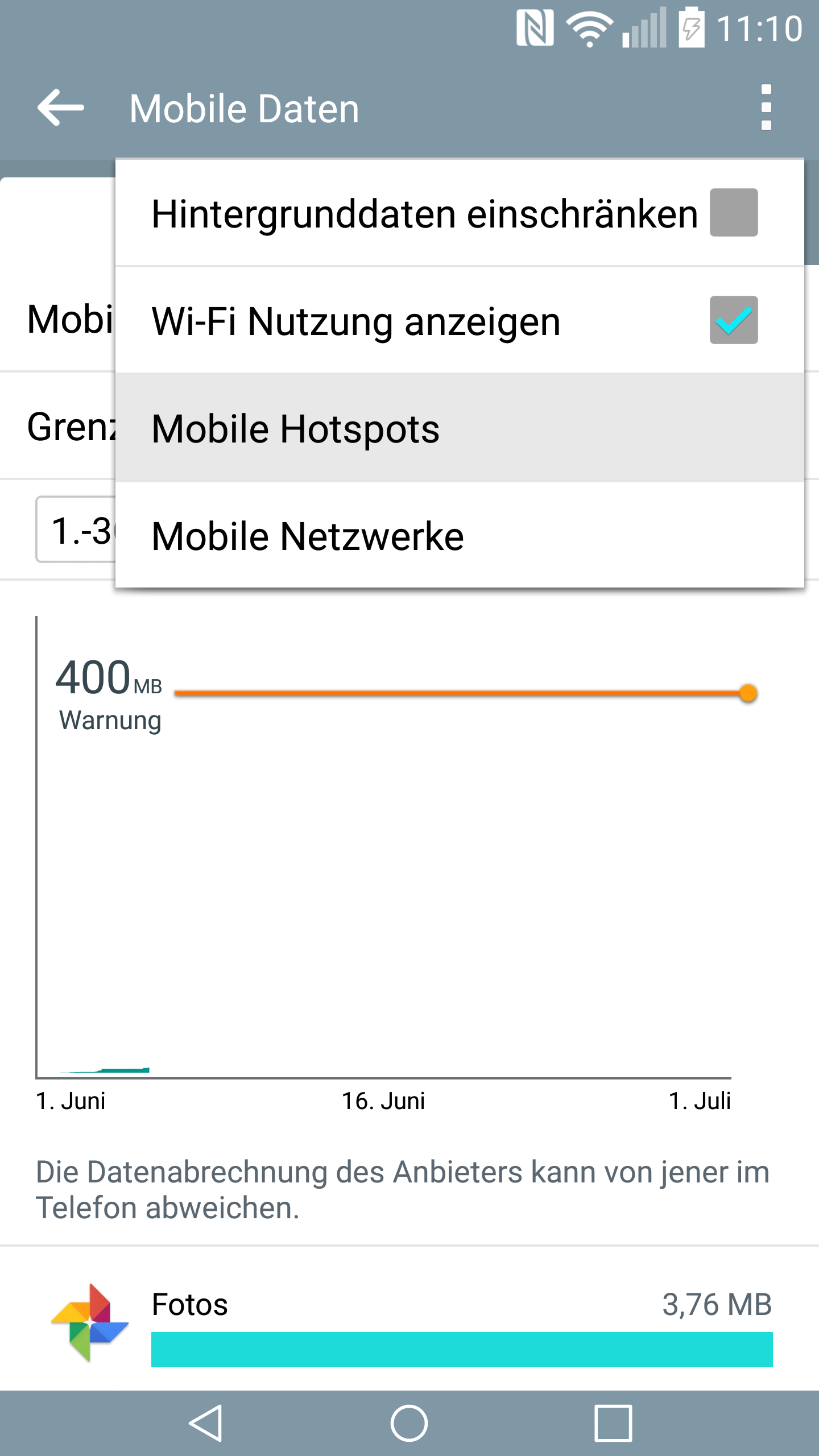Screen dimensions: 819x1456
Task: Go back using the header arrow
Action: 61,107
